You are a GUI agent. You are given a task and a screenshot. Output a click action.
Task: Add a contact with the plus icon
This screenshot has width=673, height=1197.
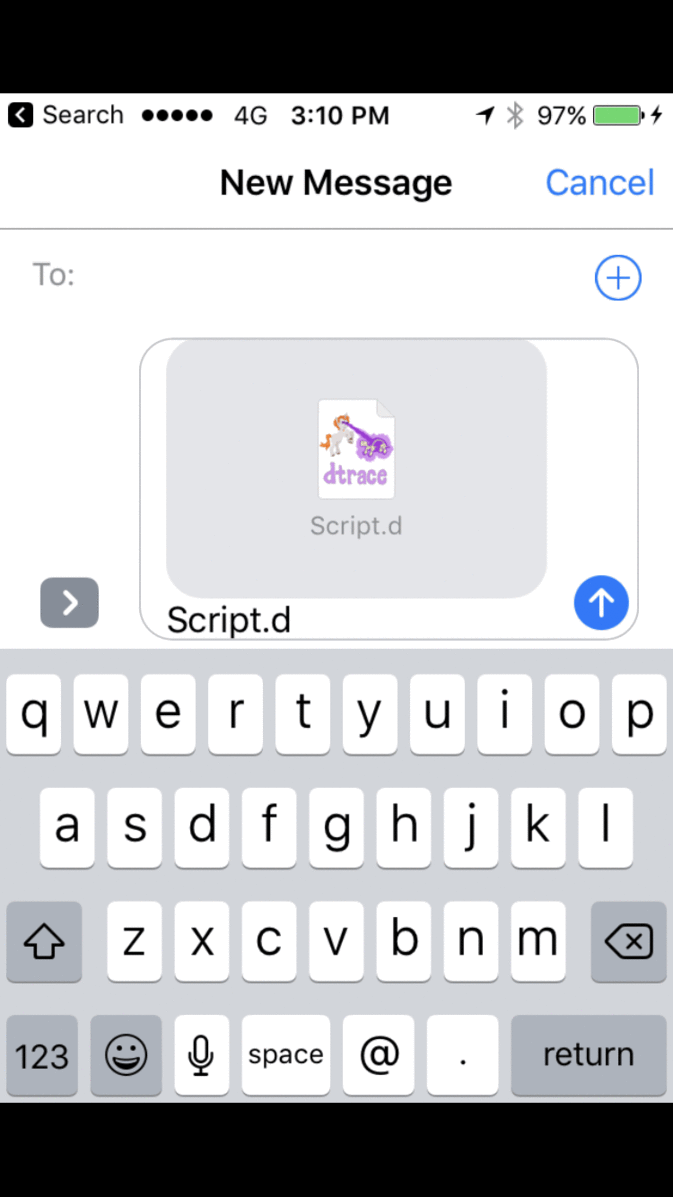click(618, 277)
